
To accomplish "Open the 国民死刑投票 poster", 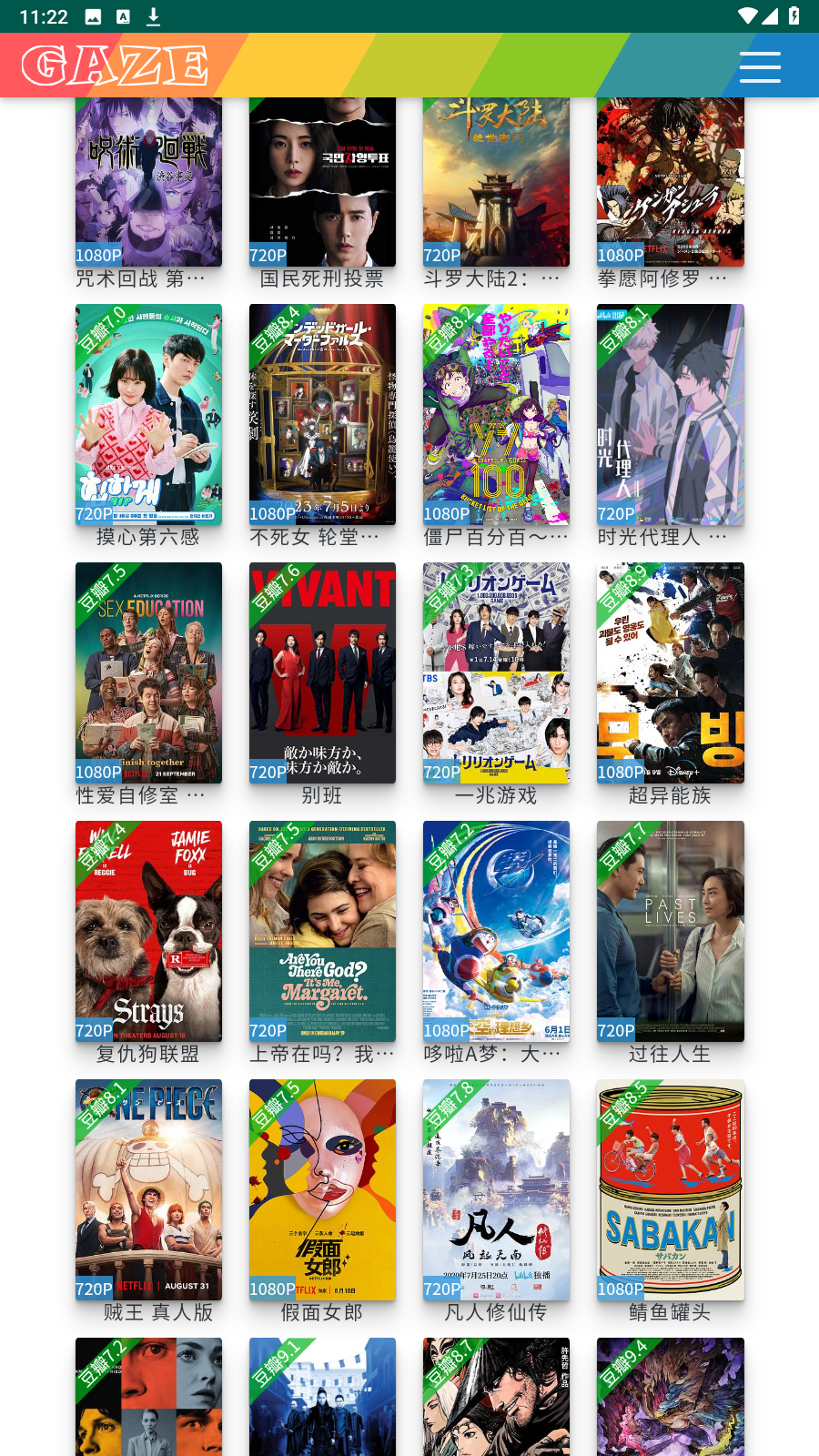I will 322,182.
